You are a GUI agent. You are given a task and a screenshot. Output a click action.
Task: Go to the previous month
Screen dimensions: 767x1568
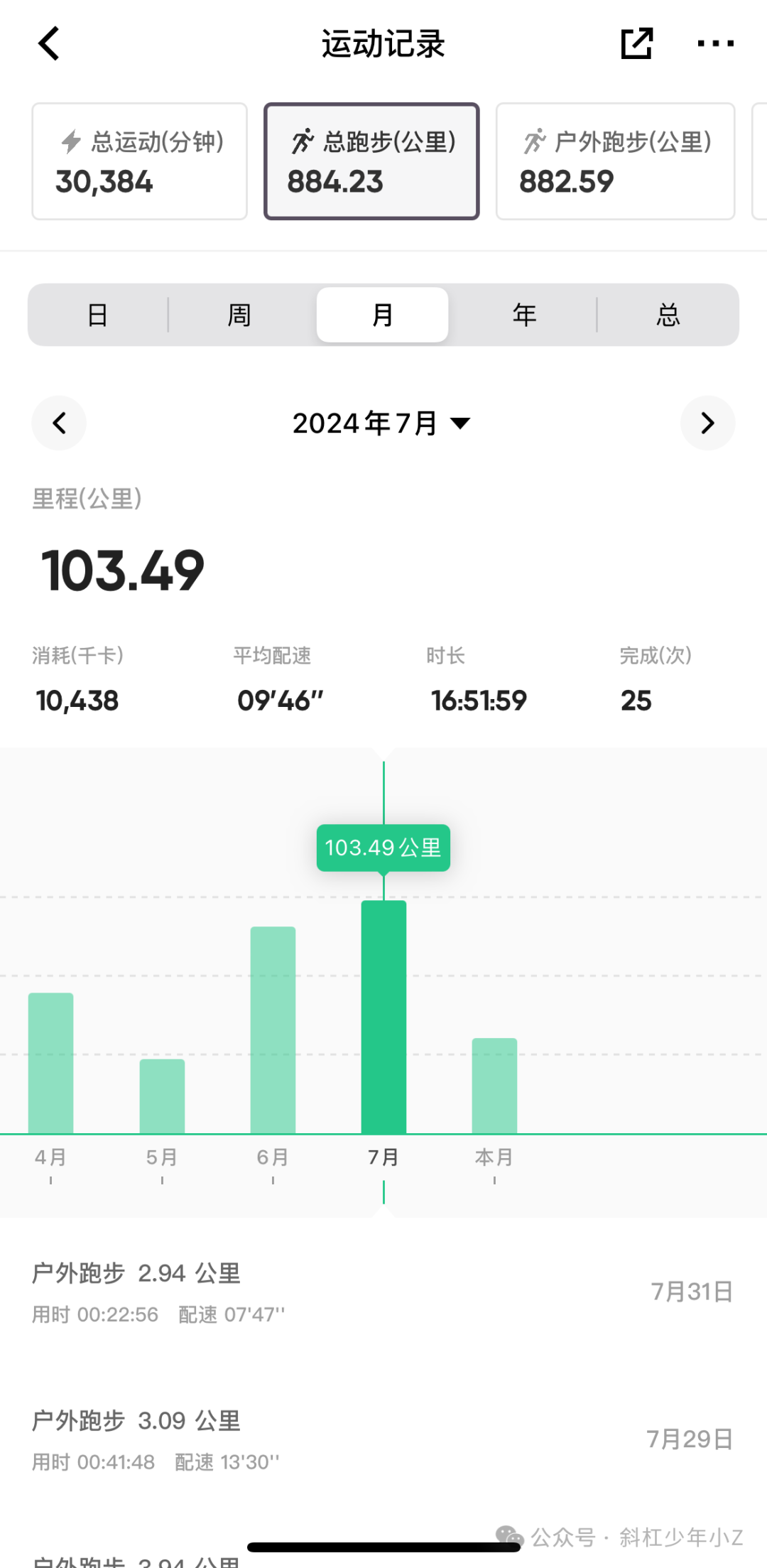59,423
